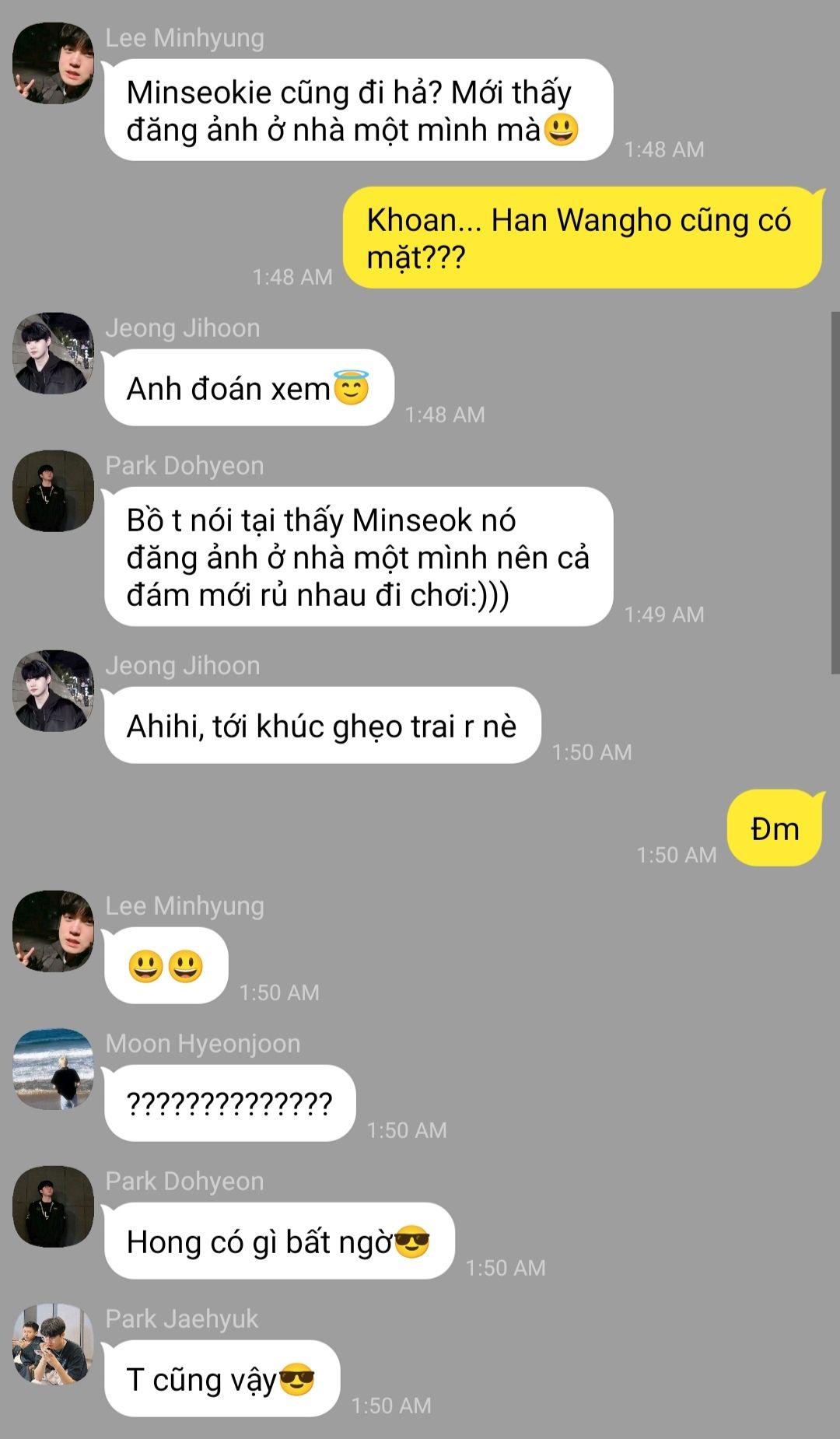The image size is (840, 1439).
Task: Tap Jeong Jihoon's avatar beside the "Ahihi" message
Action: click(x=53, y=691)
